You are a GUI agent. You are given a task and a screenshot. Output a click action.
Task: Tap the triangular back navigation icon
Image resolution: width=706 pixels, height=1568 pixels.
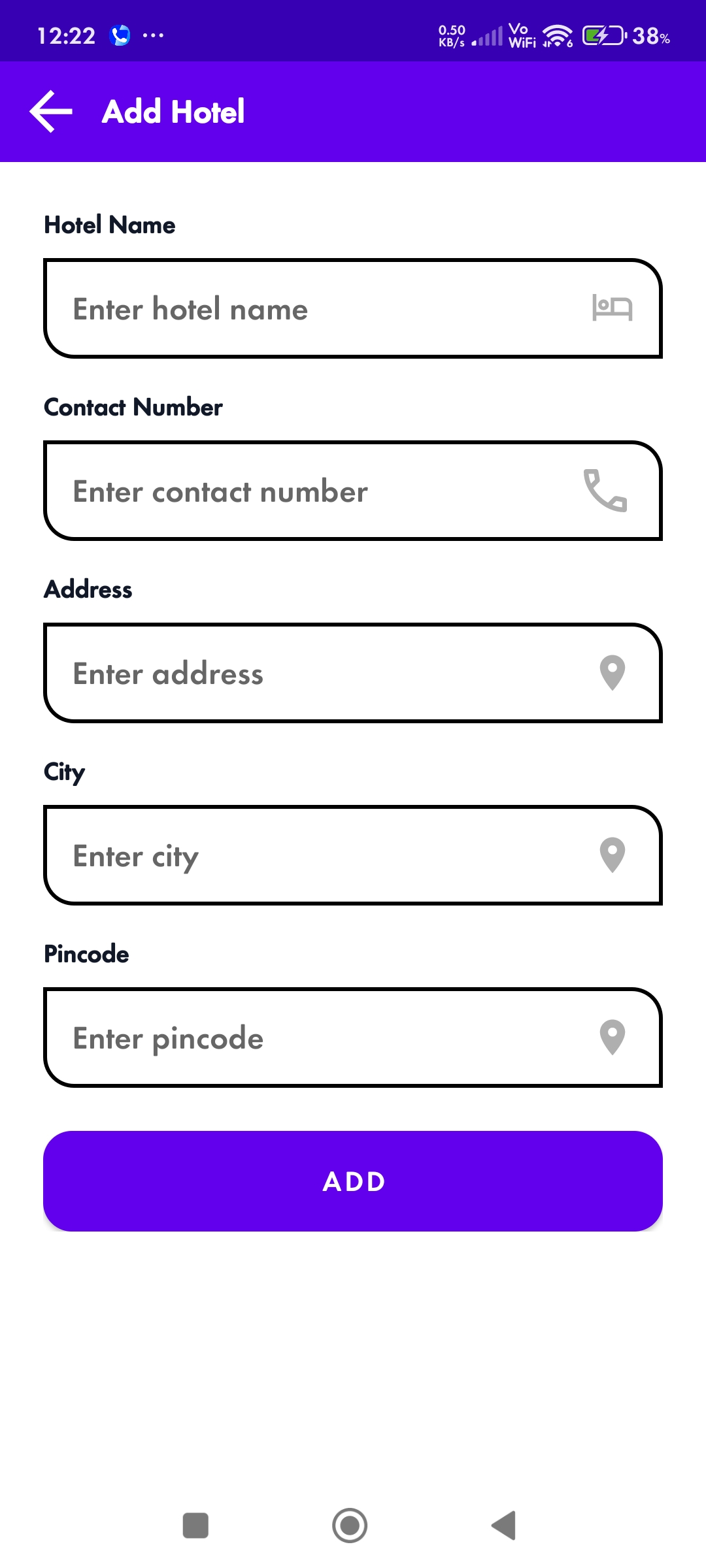click(x=505, y=1526)
